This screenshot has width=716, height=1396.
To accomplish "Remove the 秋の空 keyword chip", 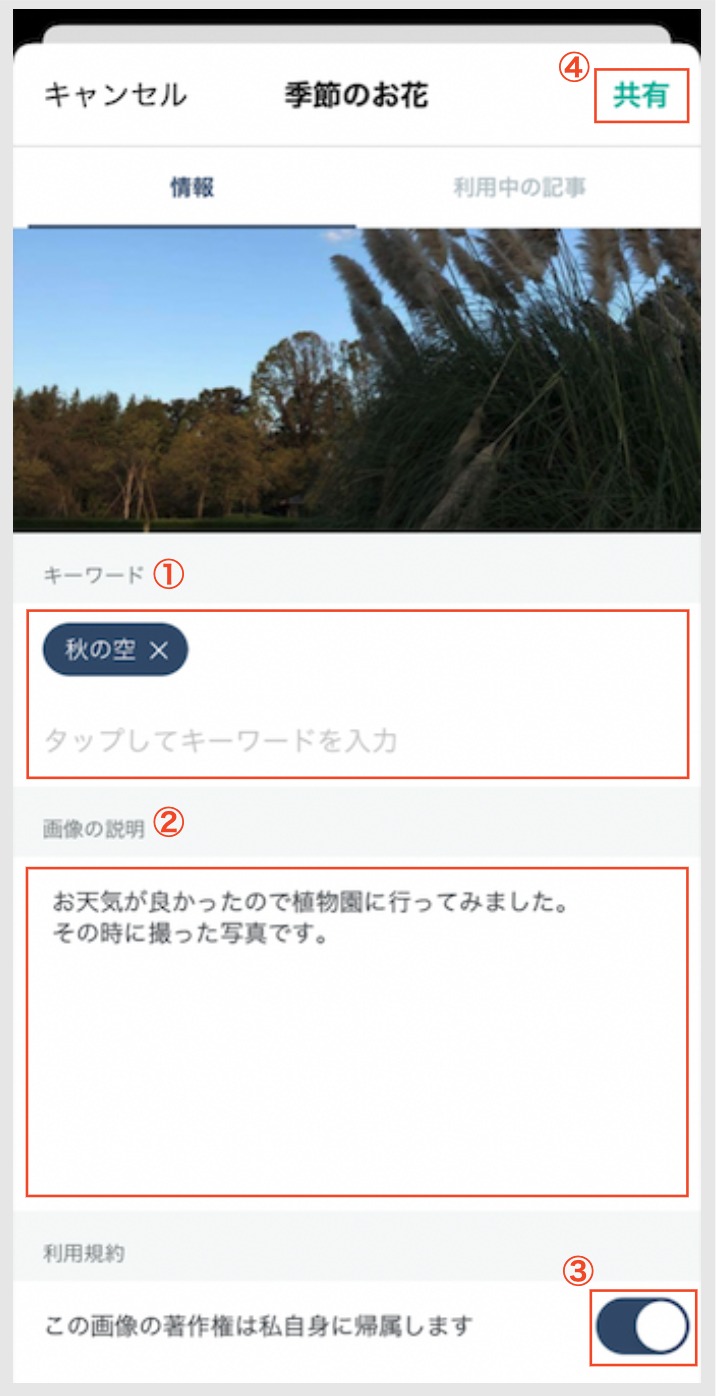I will coord(159,650).
